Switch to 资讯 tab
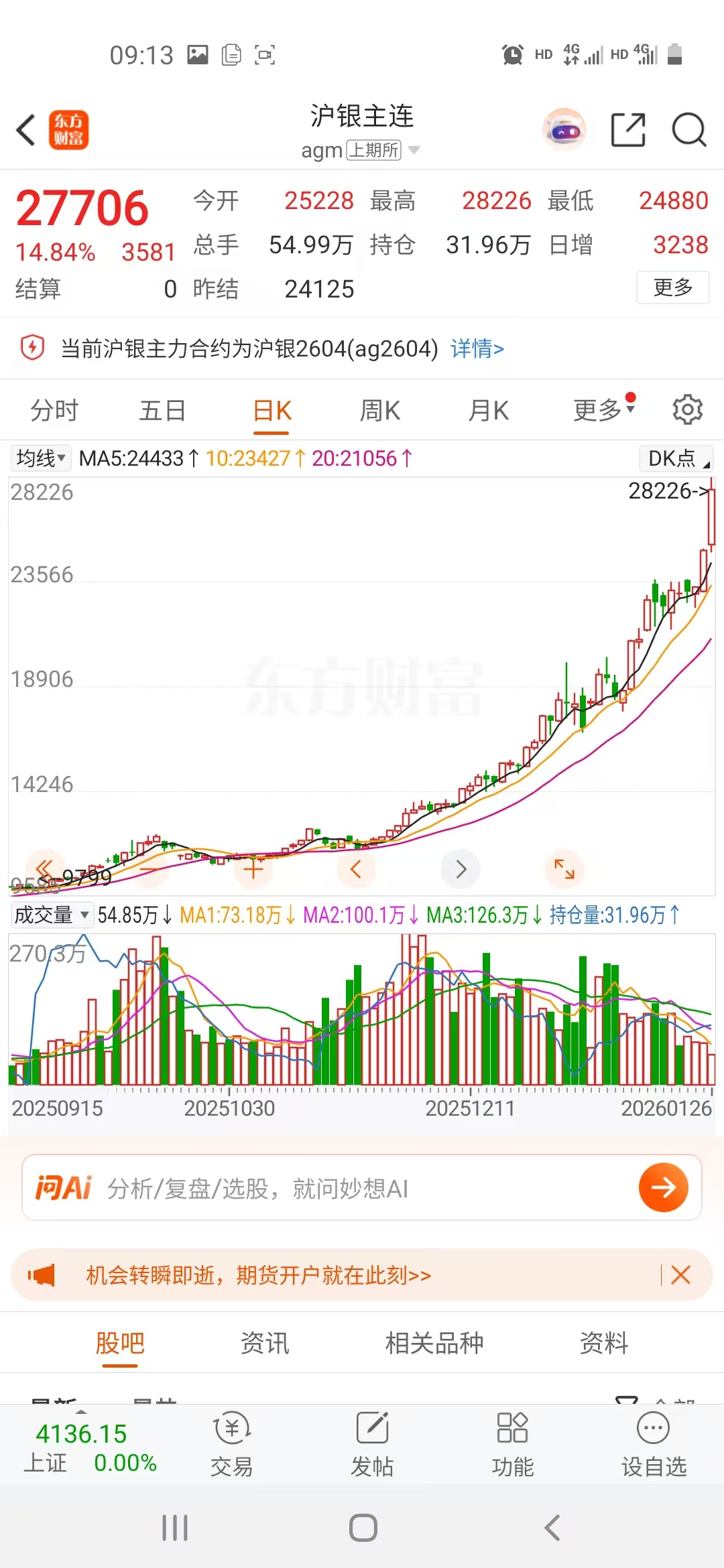 coord(264,1343)
